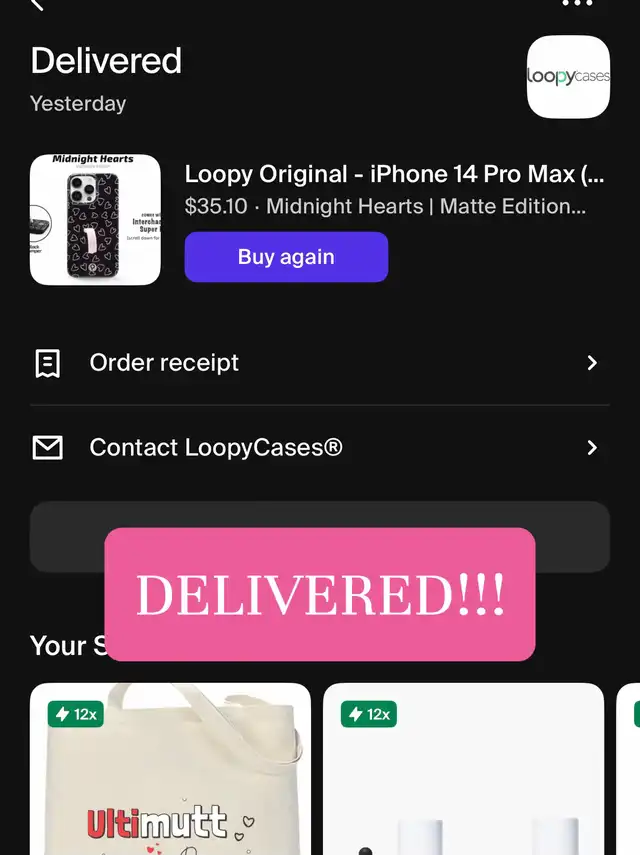Go back using the top-left arrow
The image size is (640, 855).
[x=38, y=5]
